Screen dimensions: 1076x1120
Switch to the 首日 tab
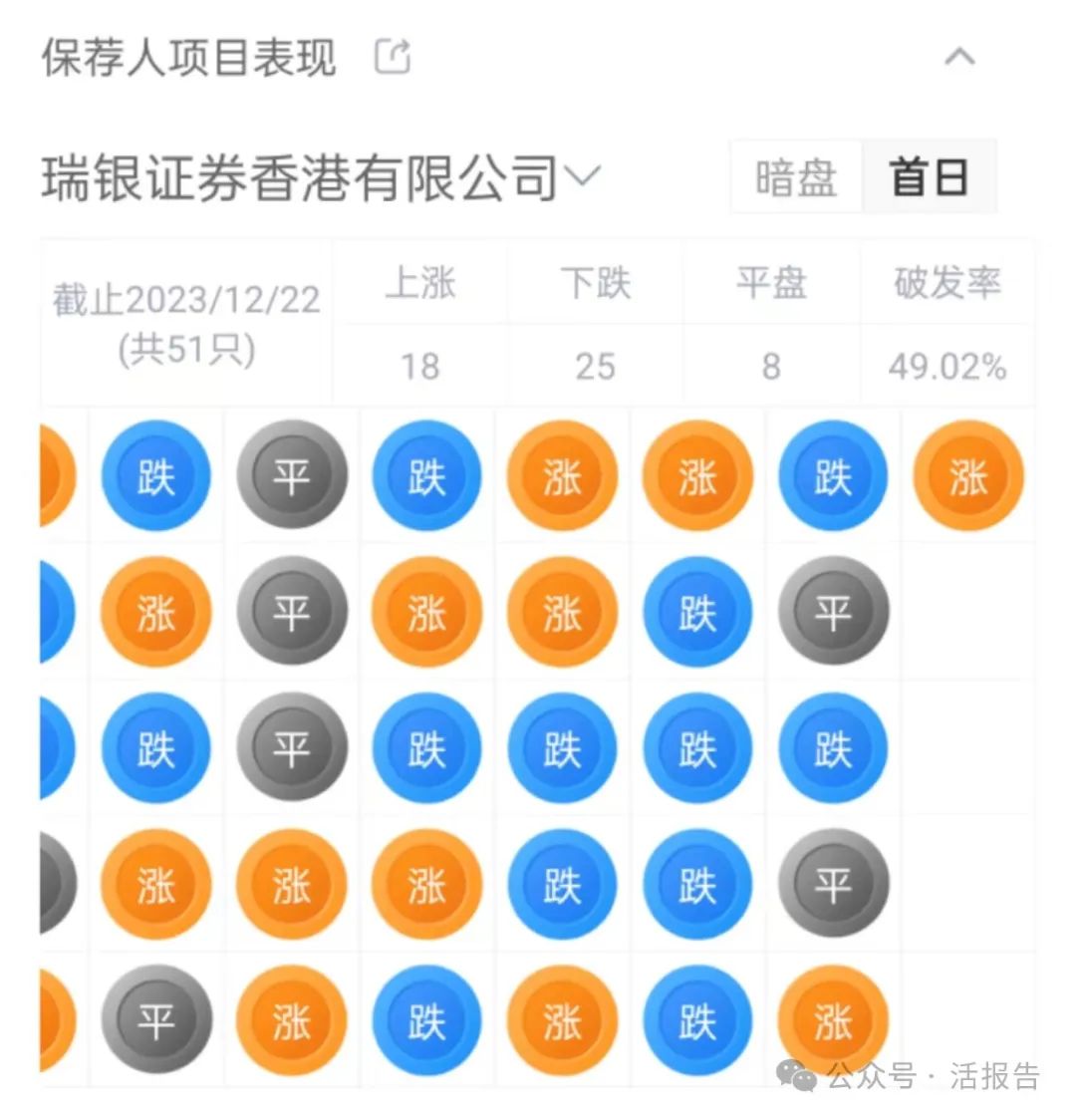click(x=931, y=177)
